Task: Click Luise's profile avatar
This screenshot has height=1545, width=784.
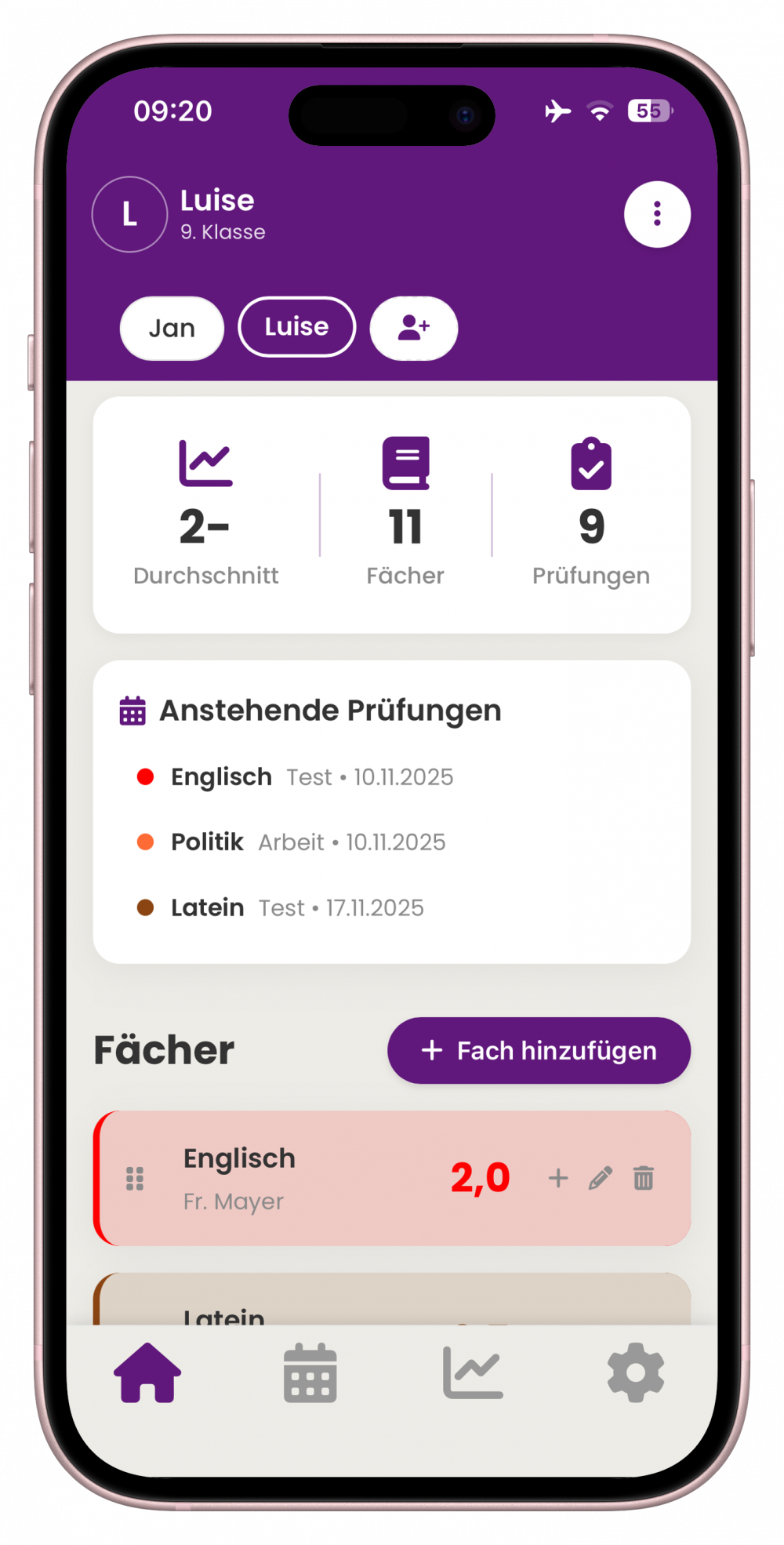Action: [x=129, y=214]
